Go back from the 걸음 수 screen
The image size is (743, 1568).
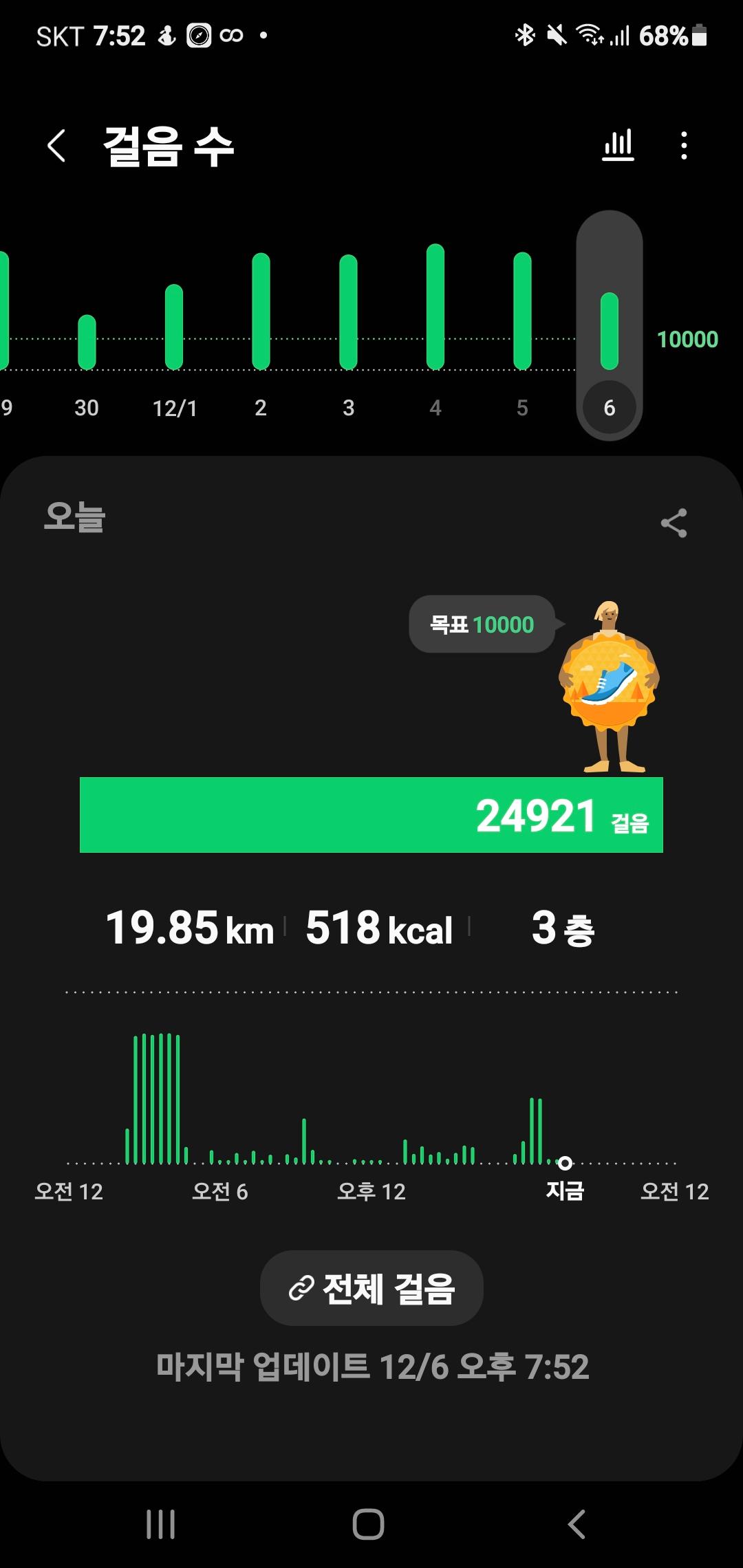(56, 146)
